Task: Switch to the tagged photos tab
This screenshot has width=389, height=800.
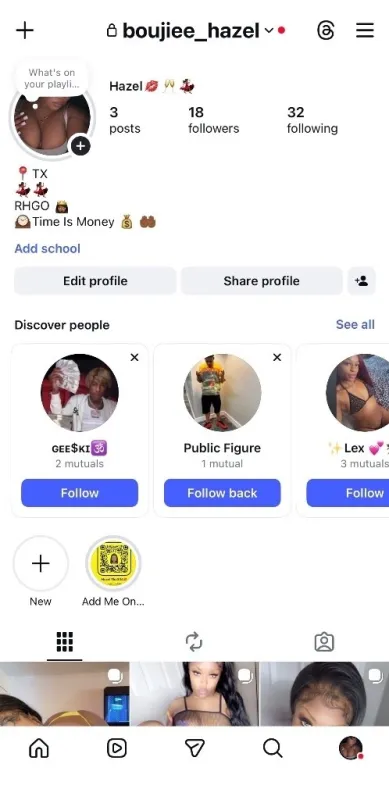Action: tap(324, 642)
